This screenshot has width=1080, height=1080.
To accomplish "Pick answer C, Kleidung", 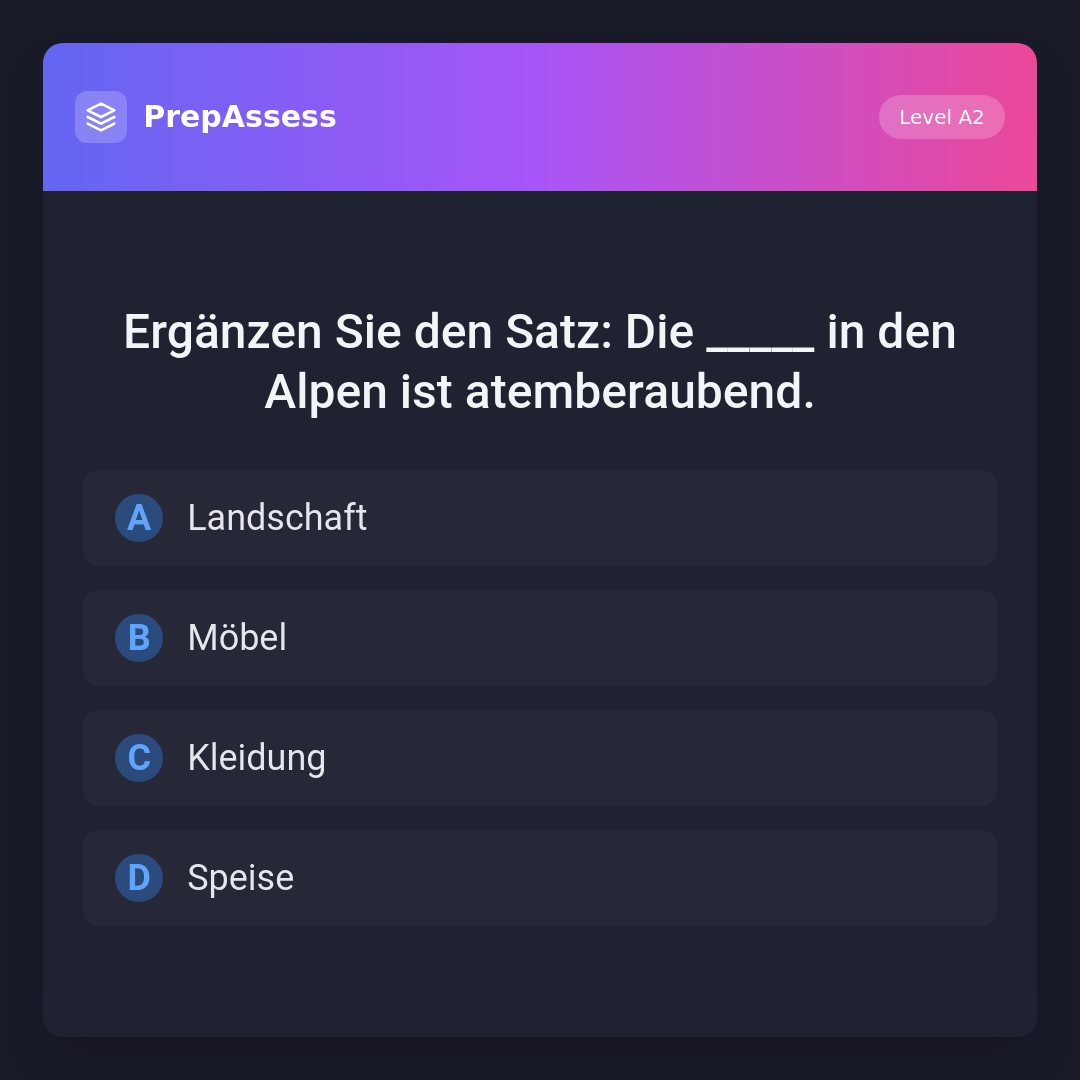I will tap(540, 758).
